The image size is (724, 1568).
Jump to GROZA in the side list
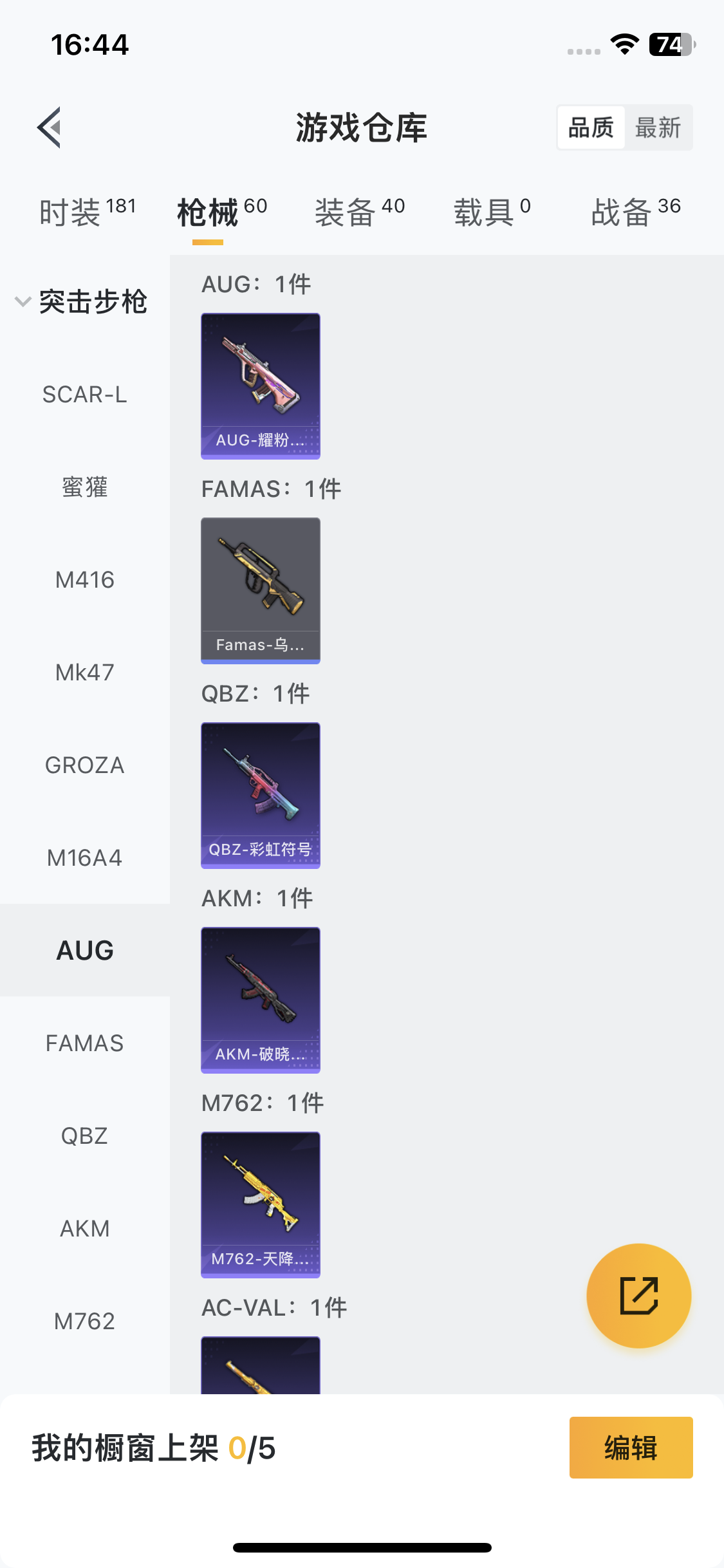click(x=85, y=765)
